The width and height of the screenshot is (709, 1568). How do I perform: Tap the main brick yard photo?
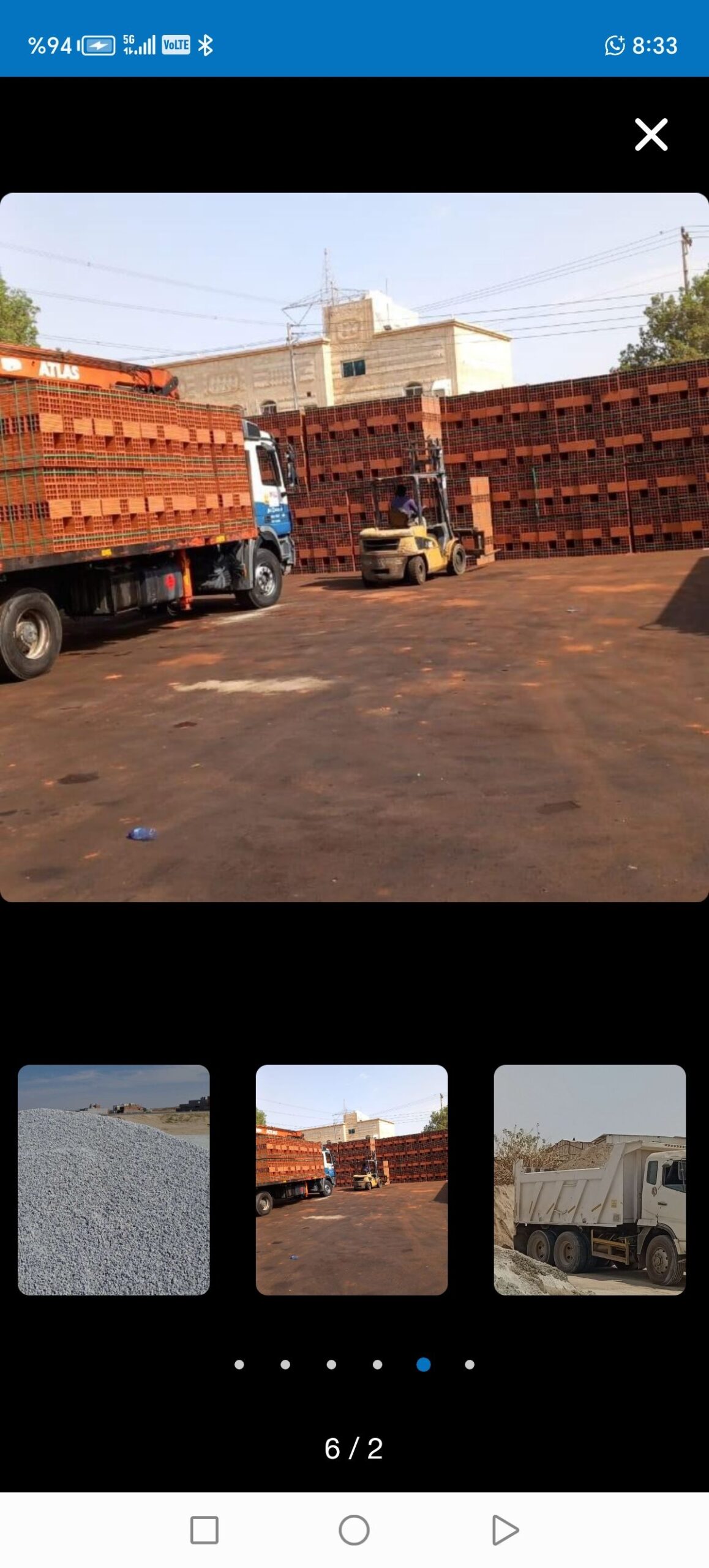[x=354, y=547]
